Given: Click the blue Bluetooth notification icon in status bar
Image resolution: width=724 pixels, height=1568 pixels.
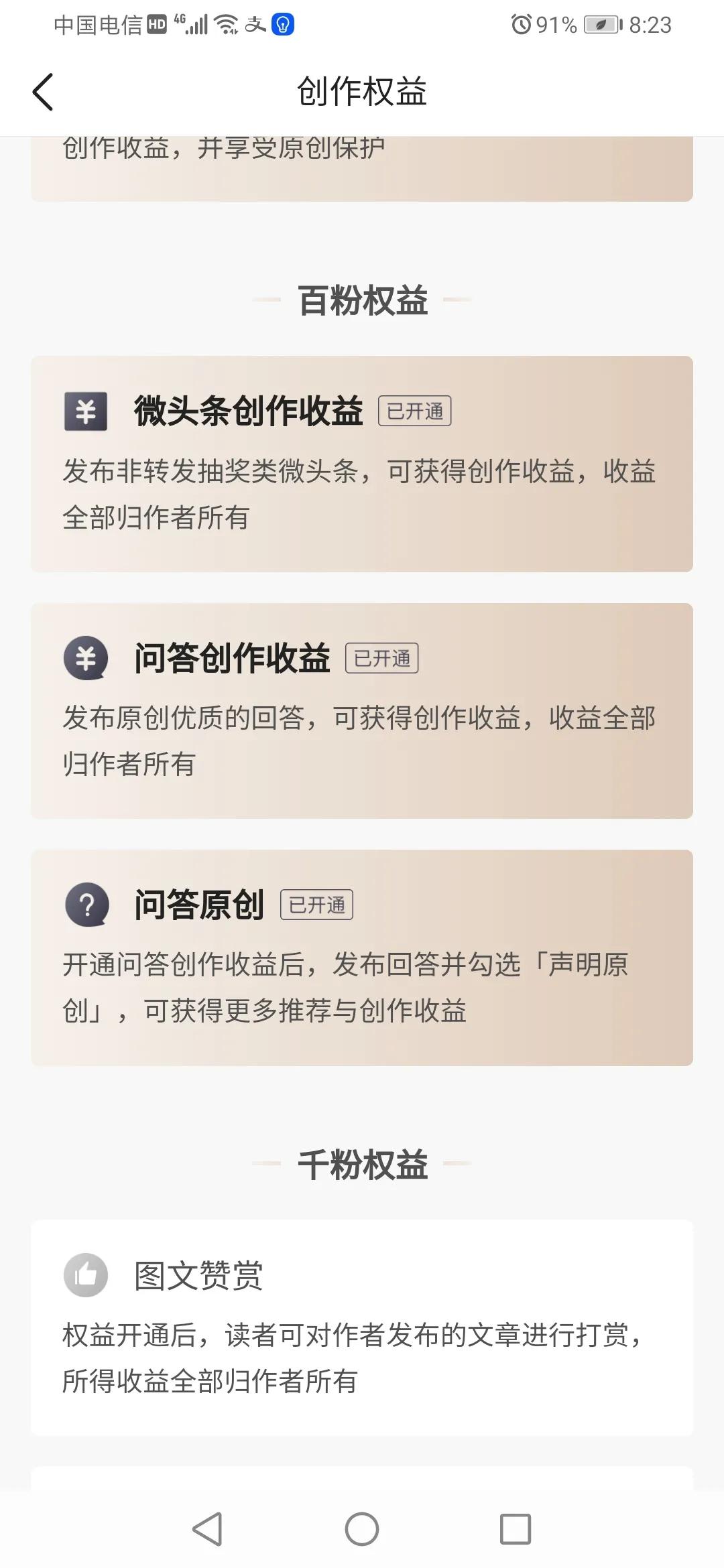Looking at the screenshot, I should pyautogui.click(x=284, y=24).
